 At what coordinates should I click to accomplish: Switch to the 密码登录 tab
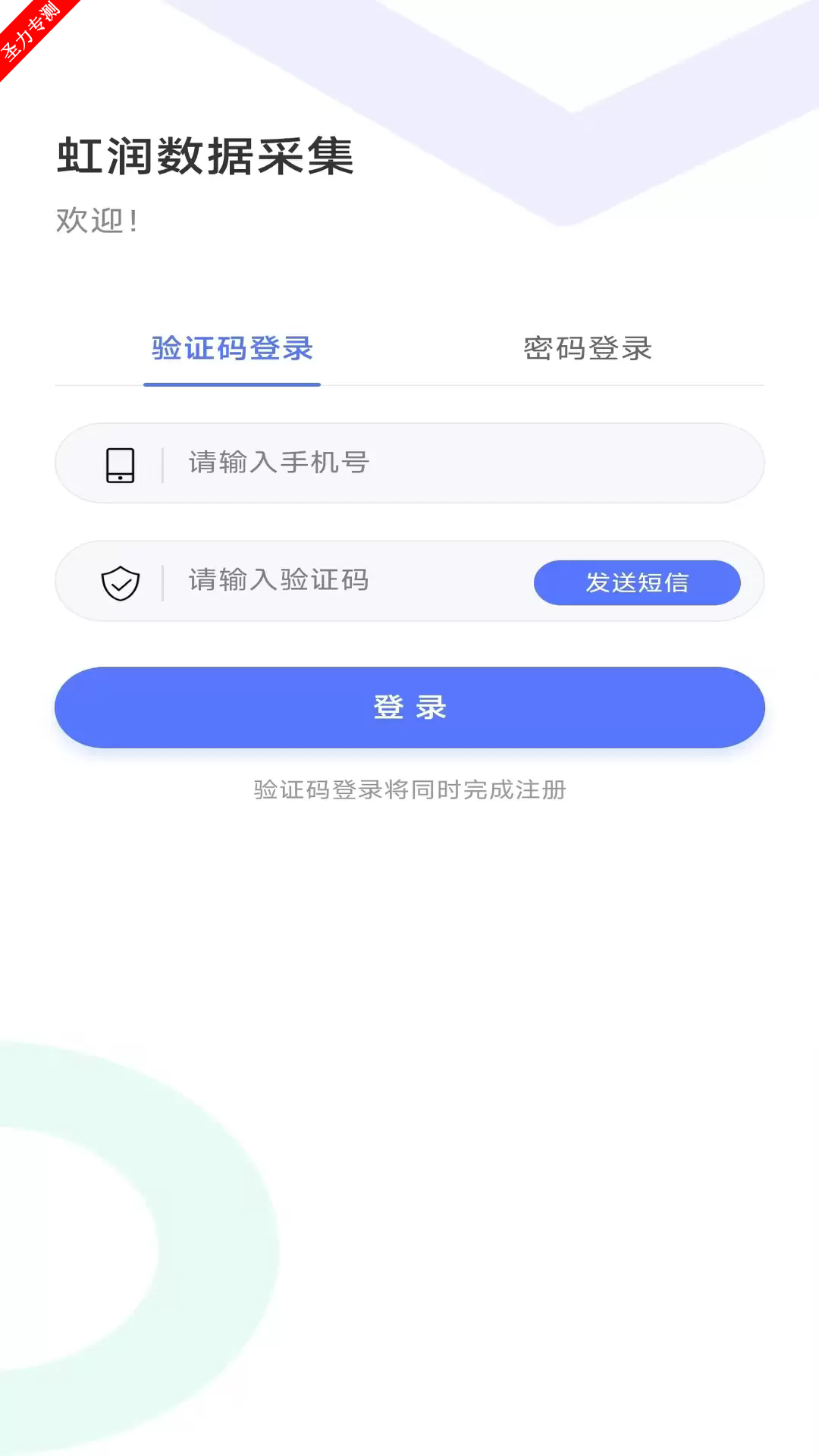point(588,349)
